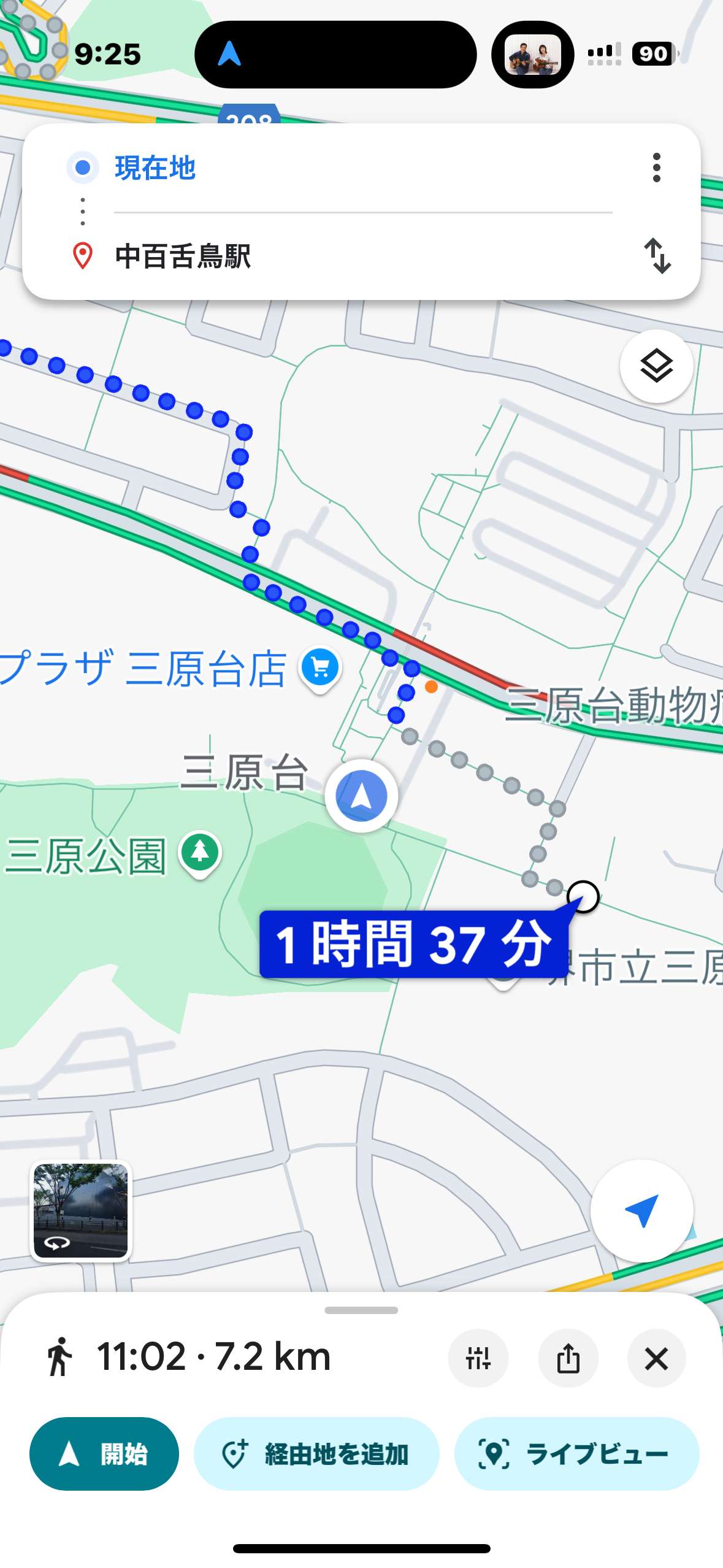Close the directions panel

(x=656, y=1358)
